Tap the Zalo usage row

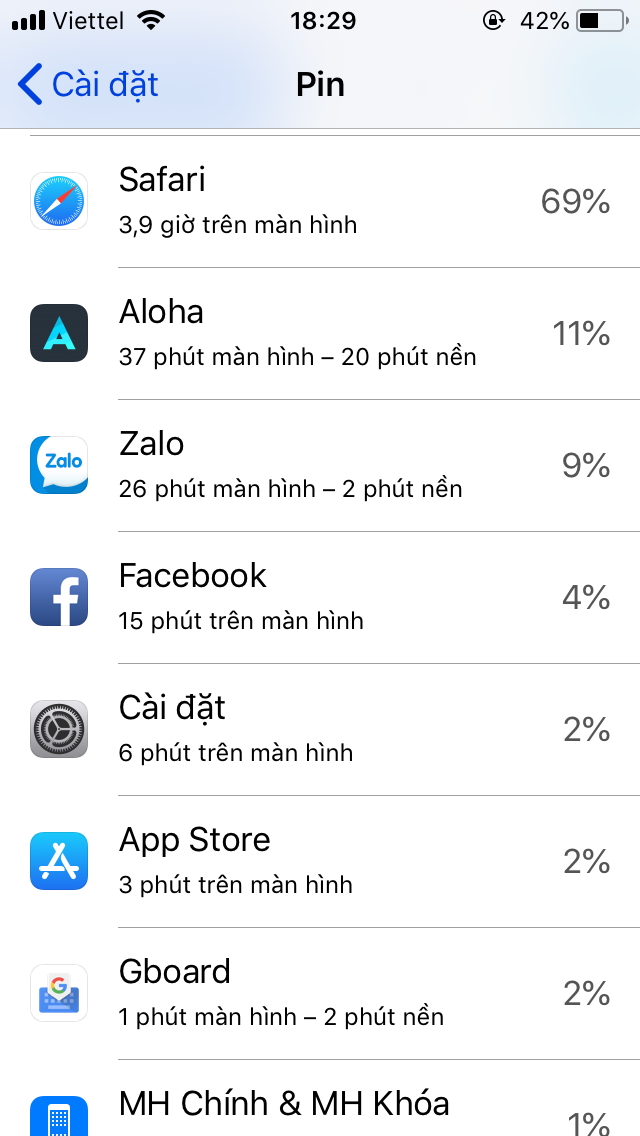[x=320, y=465]
